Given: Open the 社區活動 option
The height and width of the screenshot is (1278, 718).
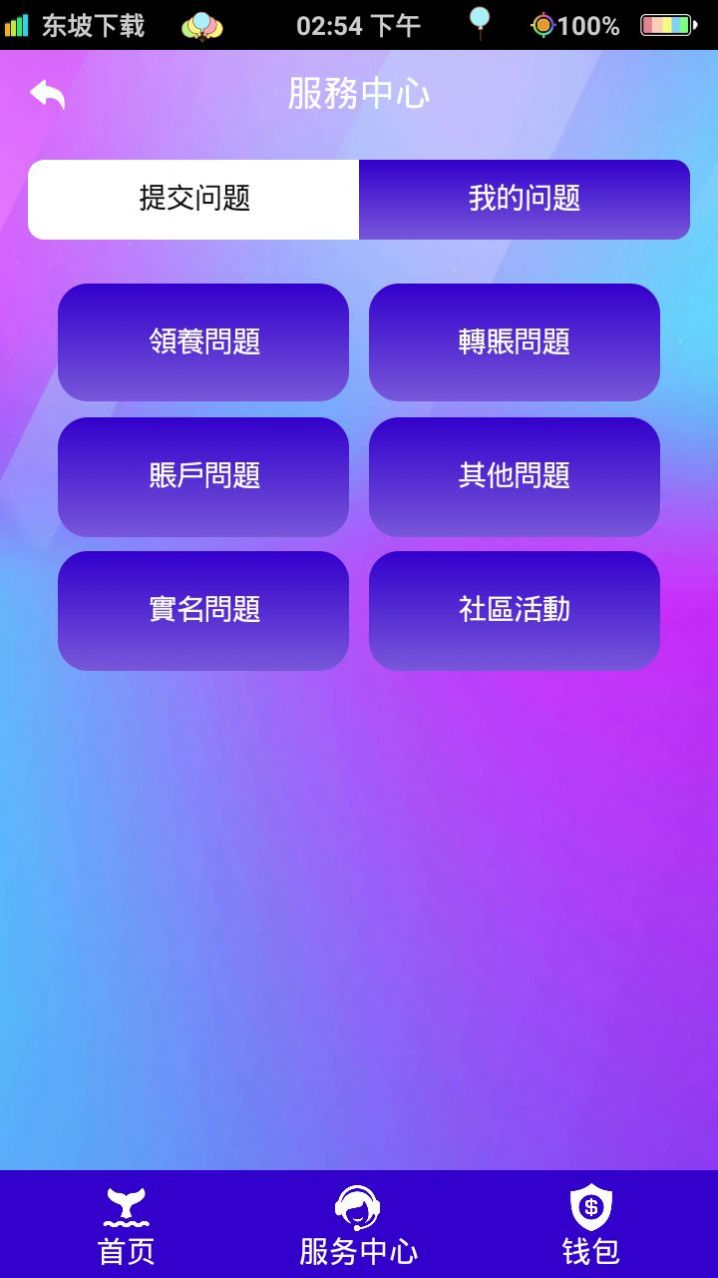Looking at the screenshot, I should (514, 610).
